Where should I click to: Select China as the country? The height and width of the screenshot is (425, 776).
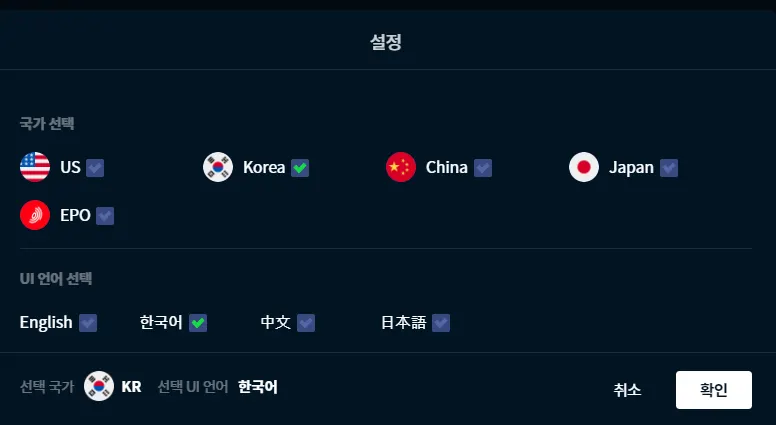483,168
